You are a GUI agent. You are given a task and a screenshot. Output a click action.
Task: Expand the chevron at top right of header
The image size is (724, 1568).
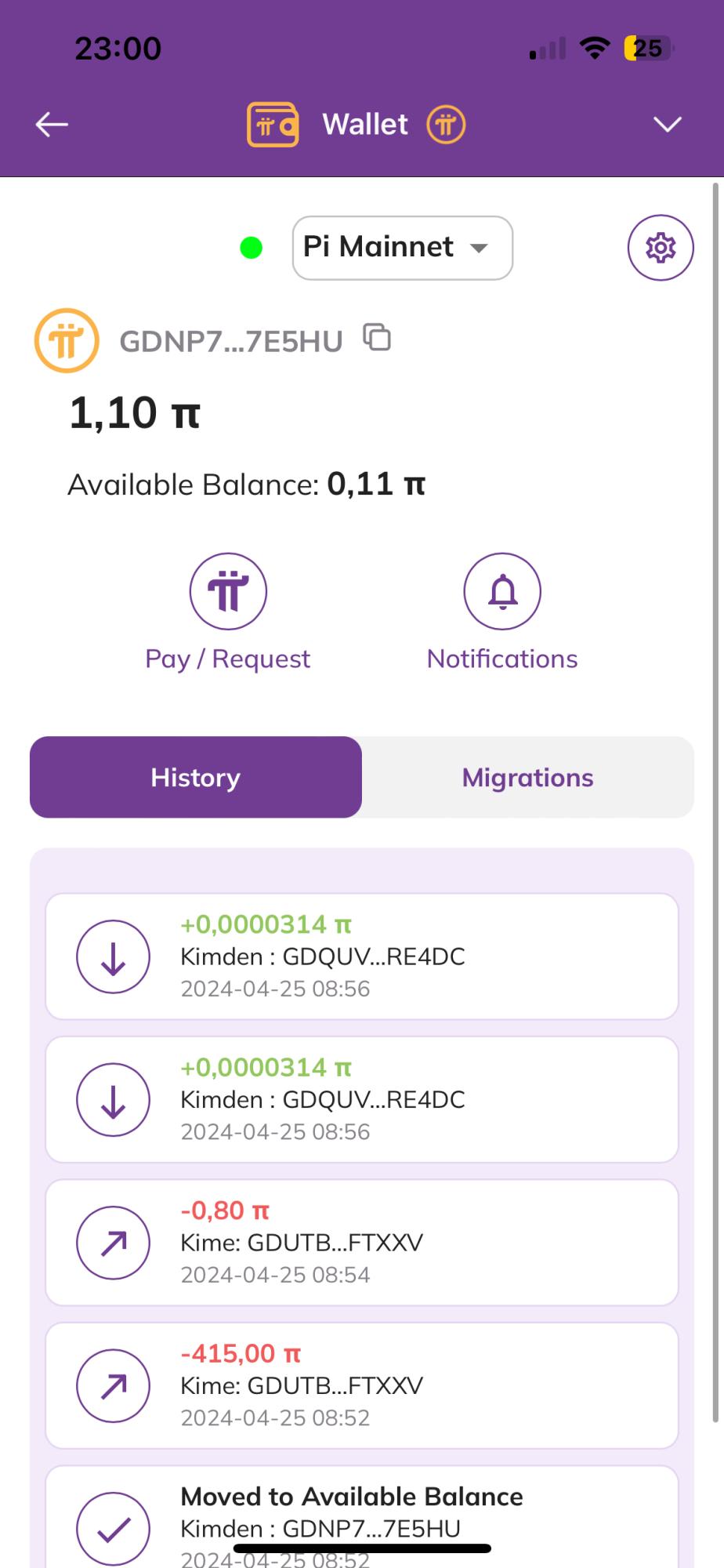coord(665,124)
